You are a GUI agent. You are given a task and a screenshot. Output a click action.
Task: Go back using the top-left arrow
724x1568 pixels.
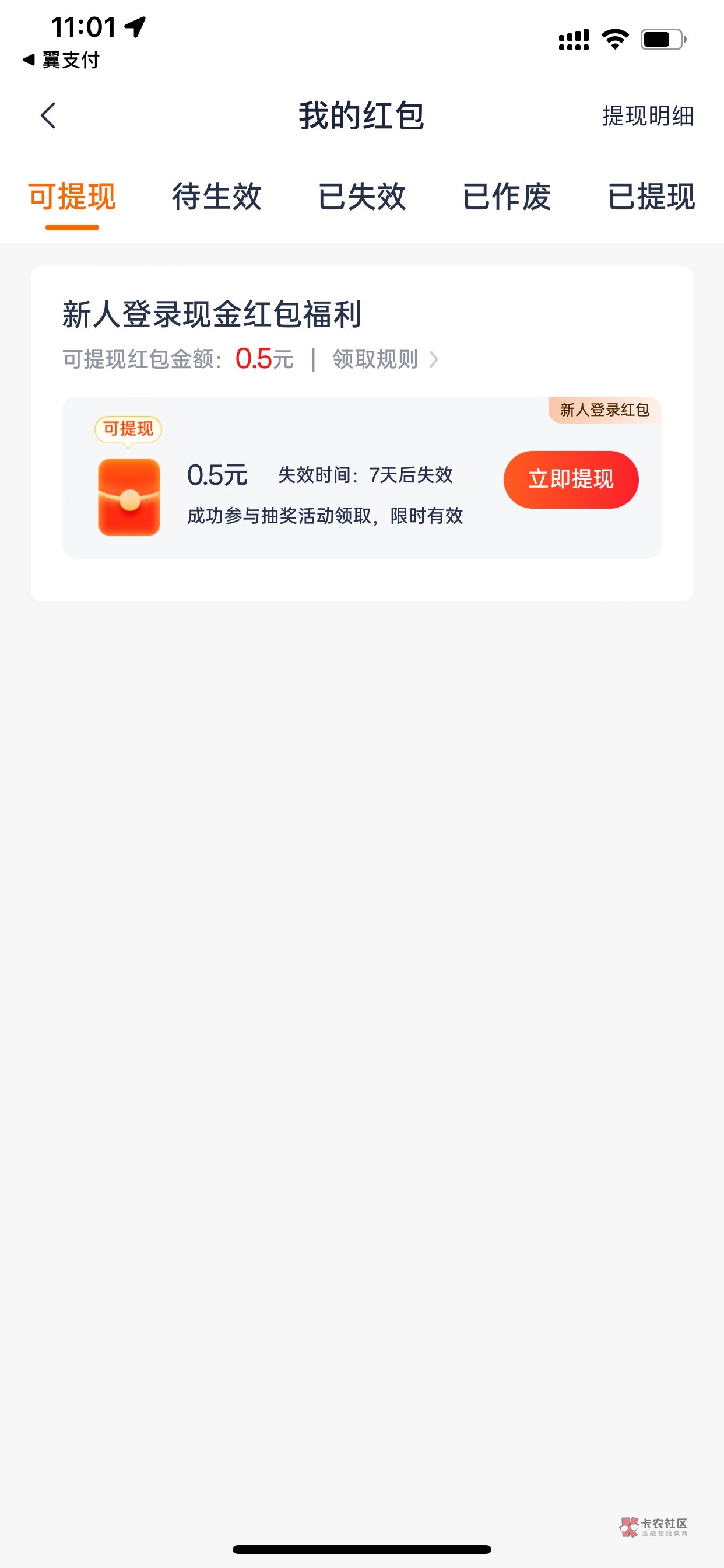(x=48, y=116)
